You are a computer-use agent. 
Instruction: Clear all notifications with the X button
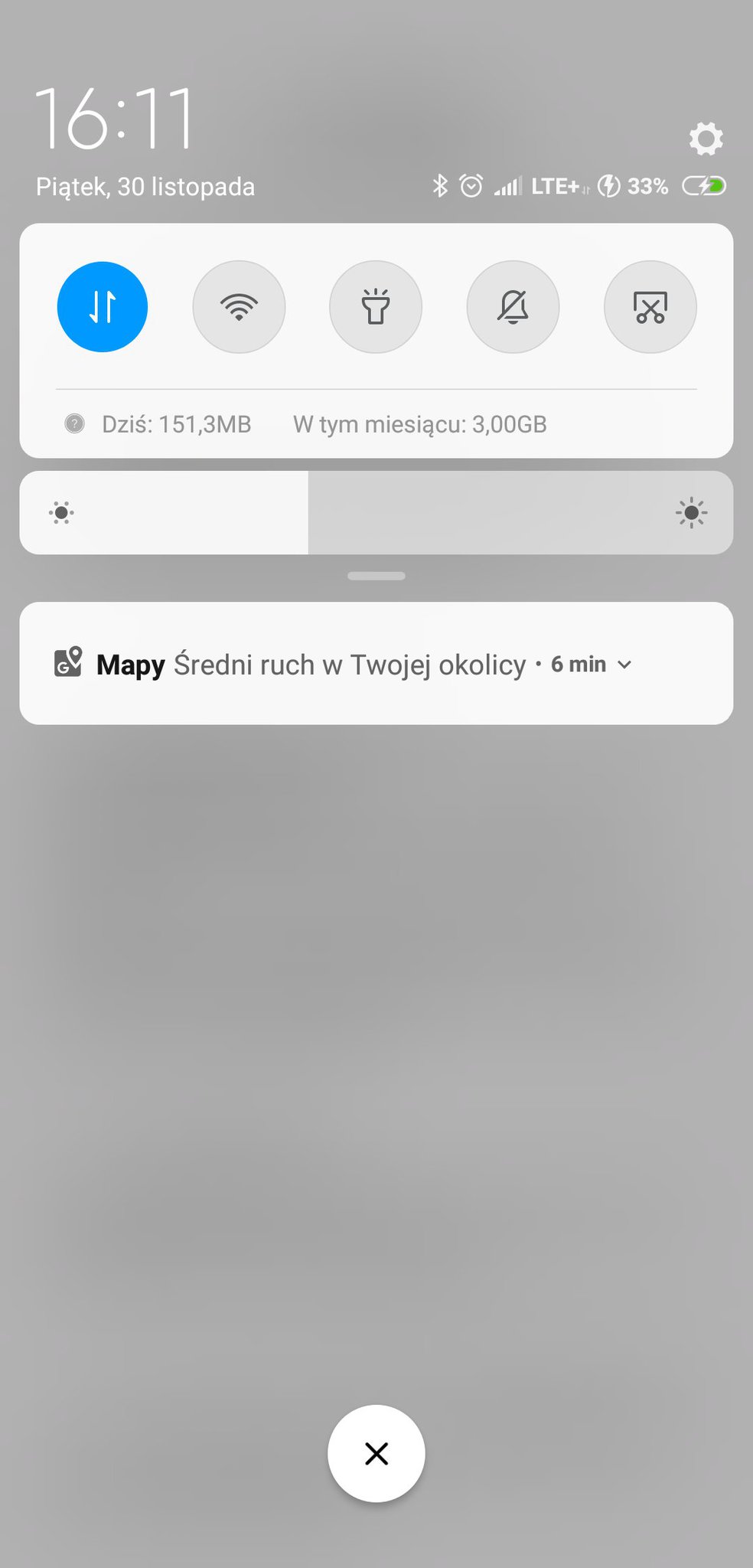pos(376,1453)
